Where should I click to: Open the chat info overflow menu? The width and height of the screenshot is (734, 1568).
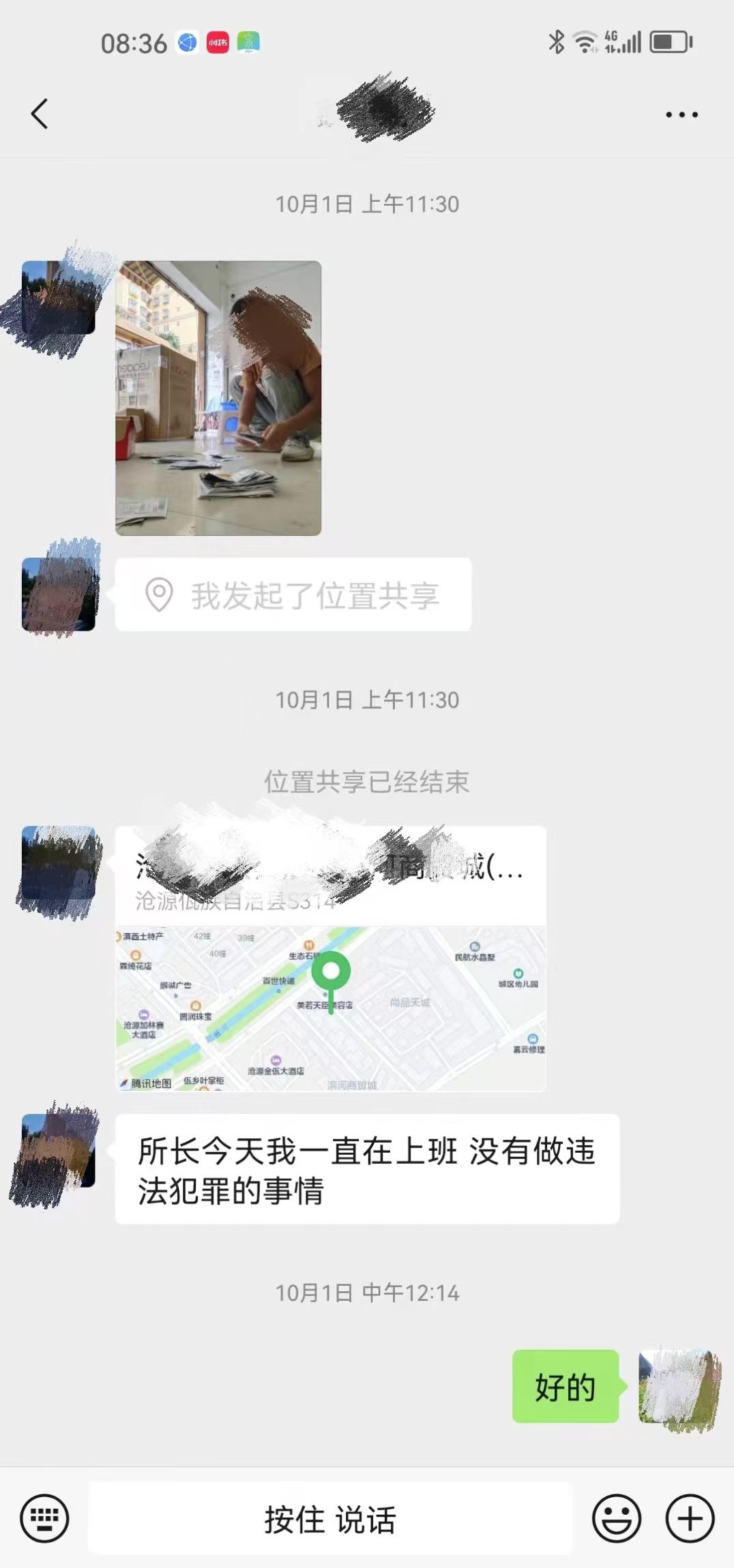point(681,115)
